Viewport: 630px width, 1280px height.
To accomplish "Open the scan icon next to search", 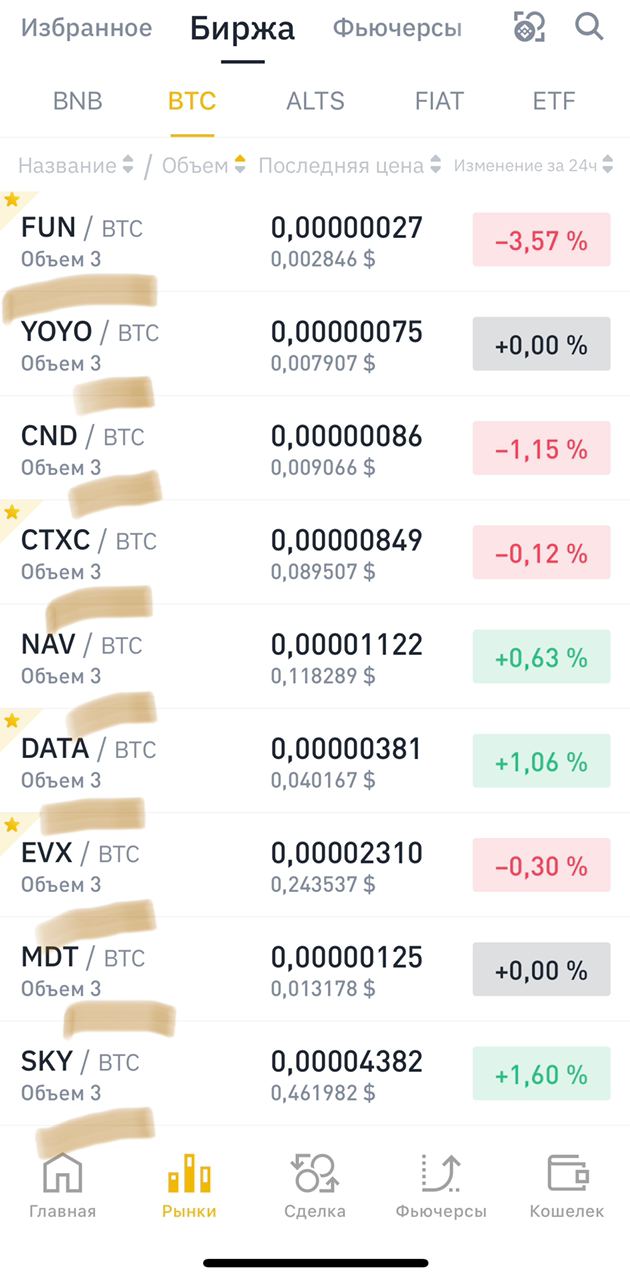I will (x=529, y=27).
